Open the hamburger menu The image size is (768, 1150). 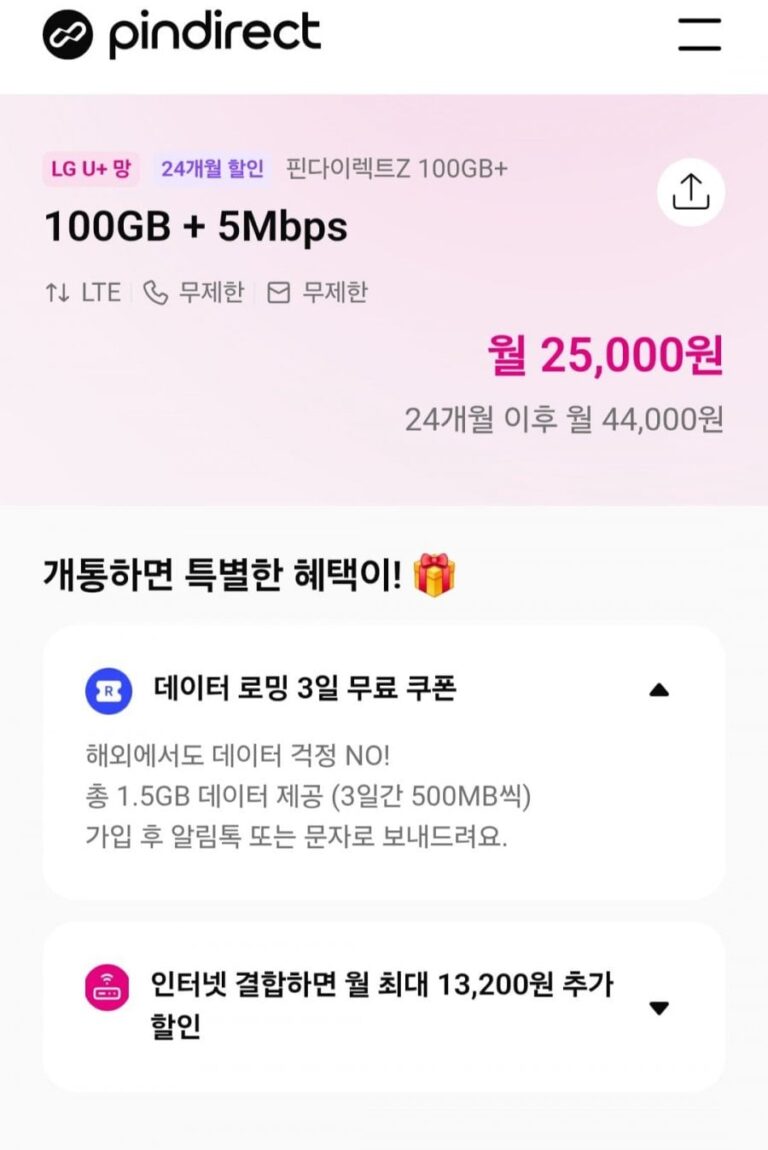click(x=699, y=34)
